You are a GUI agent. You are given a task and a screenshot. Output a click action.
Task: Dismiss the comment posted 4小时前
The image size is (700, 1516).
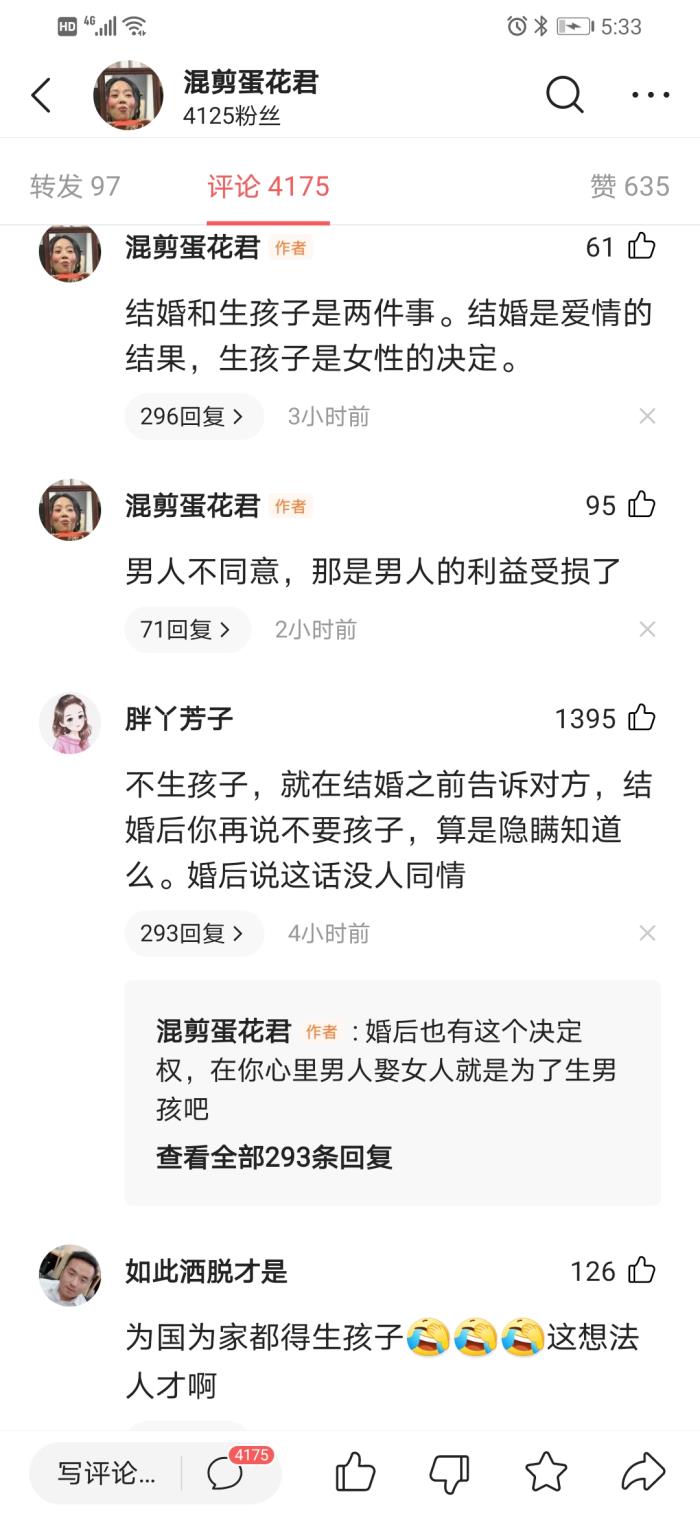pos(647,934)
